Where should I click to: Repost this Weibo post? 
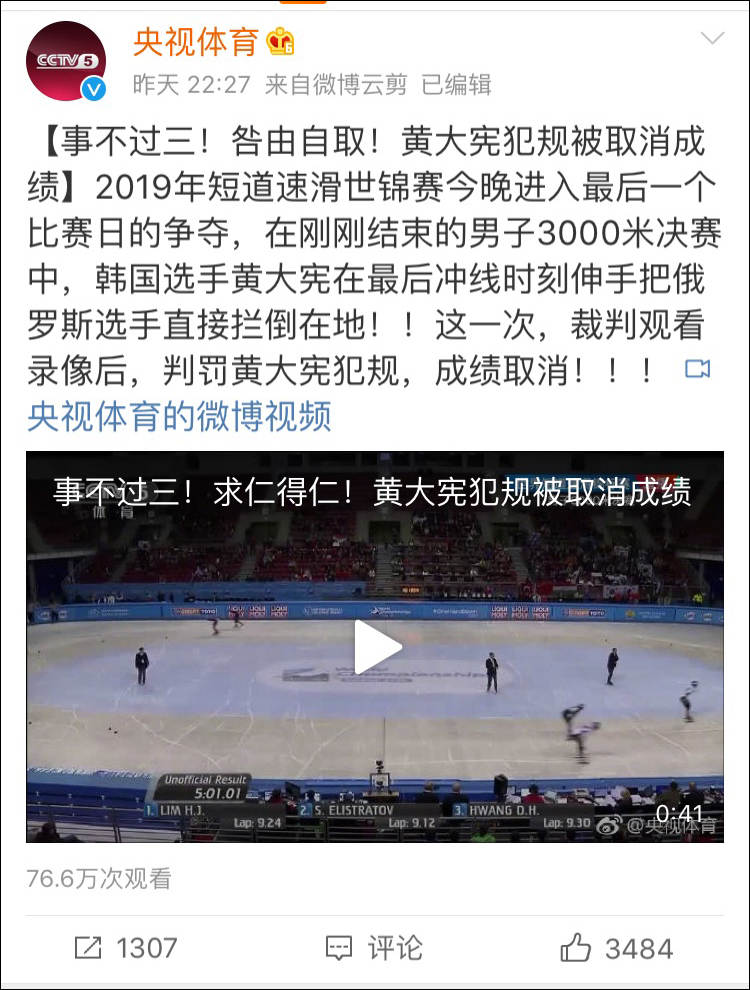click(126, 947)
